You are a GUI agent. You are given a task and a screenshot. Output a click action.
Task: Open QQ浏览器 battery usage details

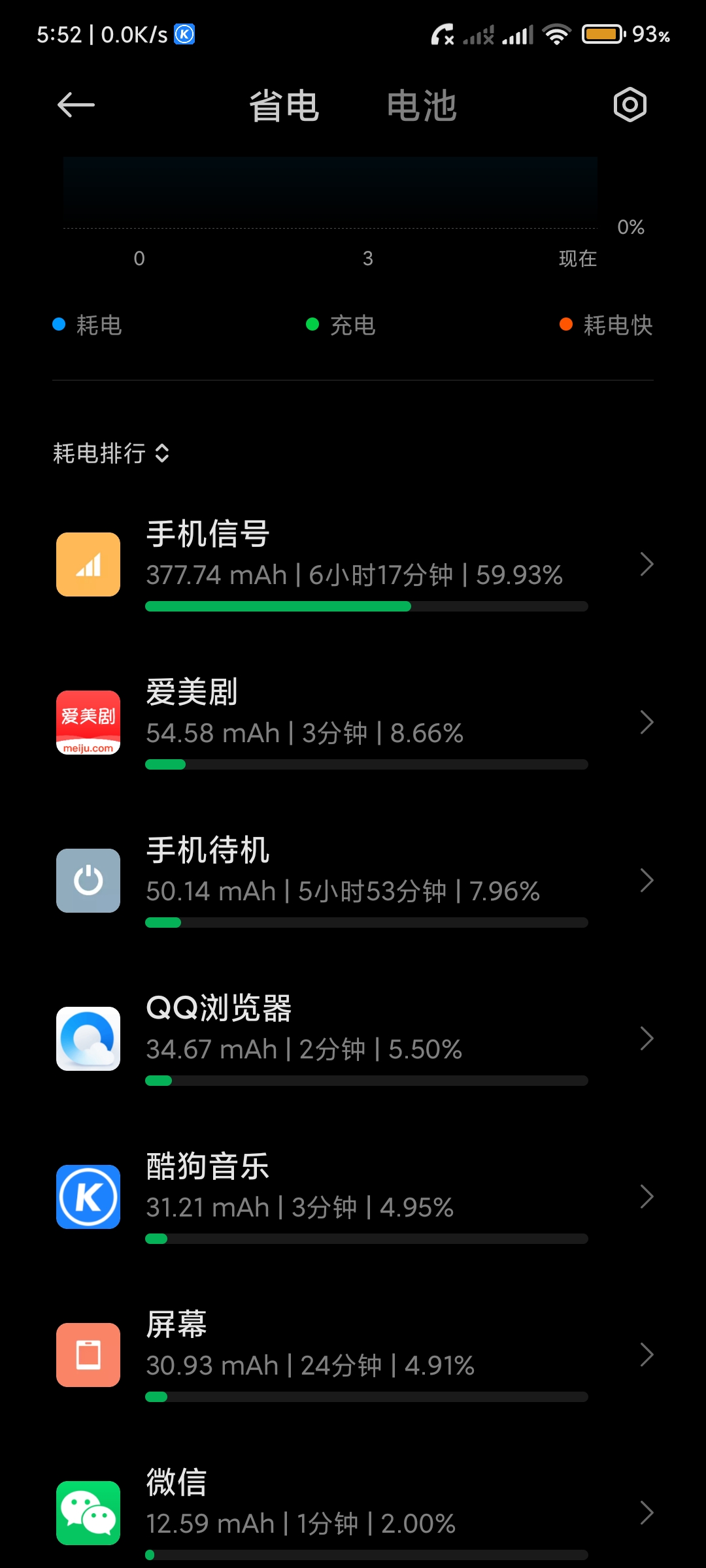pyautogui.click(x=353, y=1039)
